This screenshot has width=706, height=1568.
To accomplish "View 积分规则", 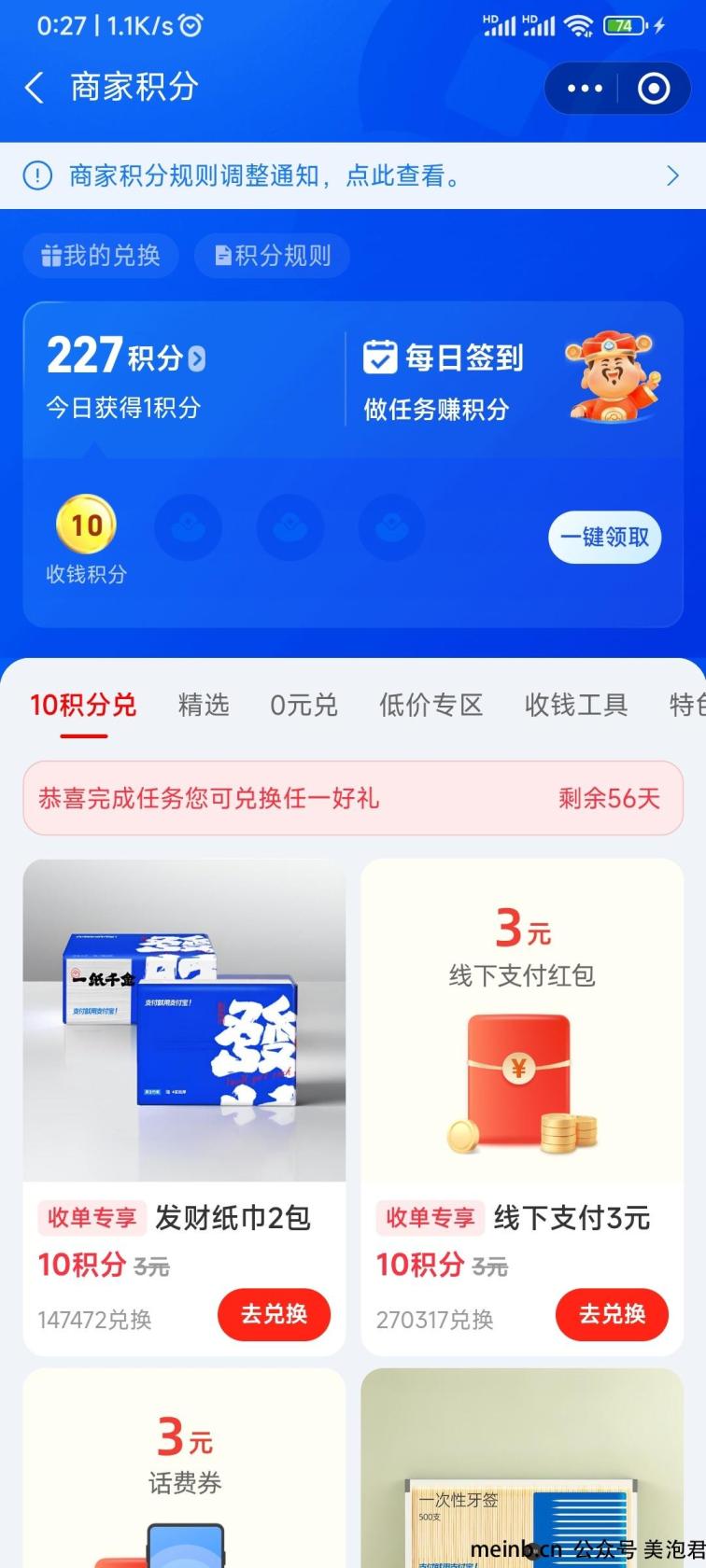I will pyautogui.click(x=273, y=256).
